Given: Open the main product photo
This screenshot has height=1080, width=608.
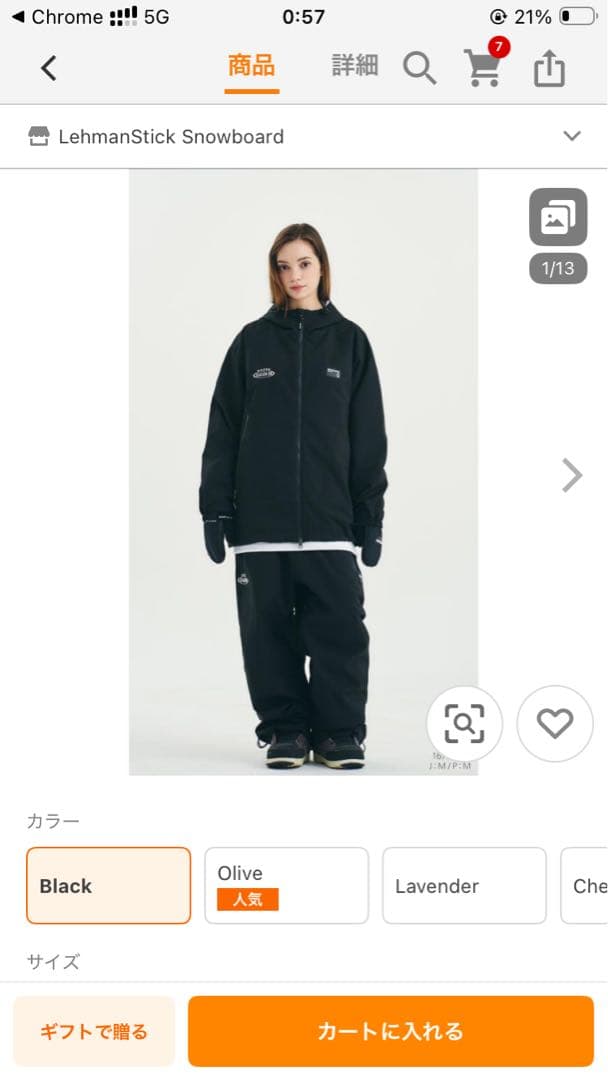Looking at the screenshot, I should (303, 470).
